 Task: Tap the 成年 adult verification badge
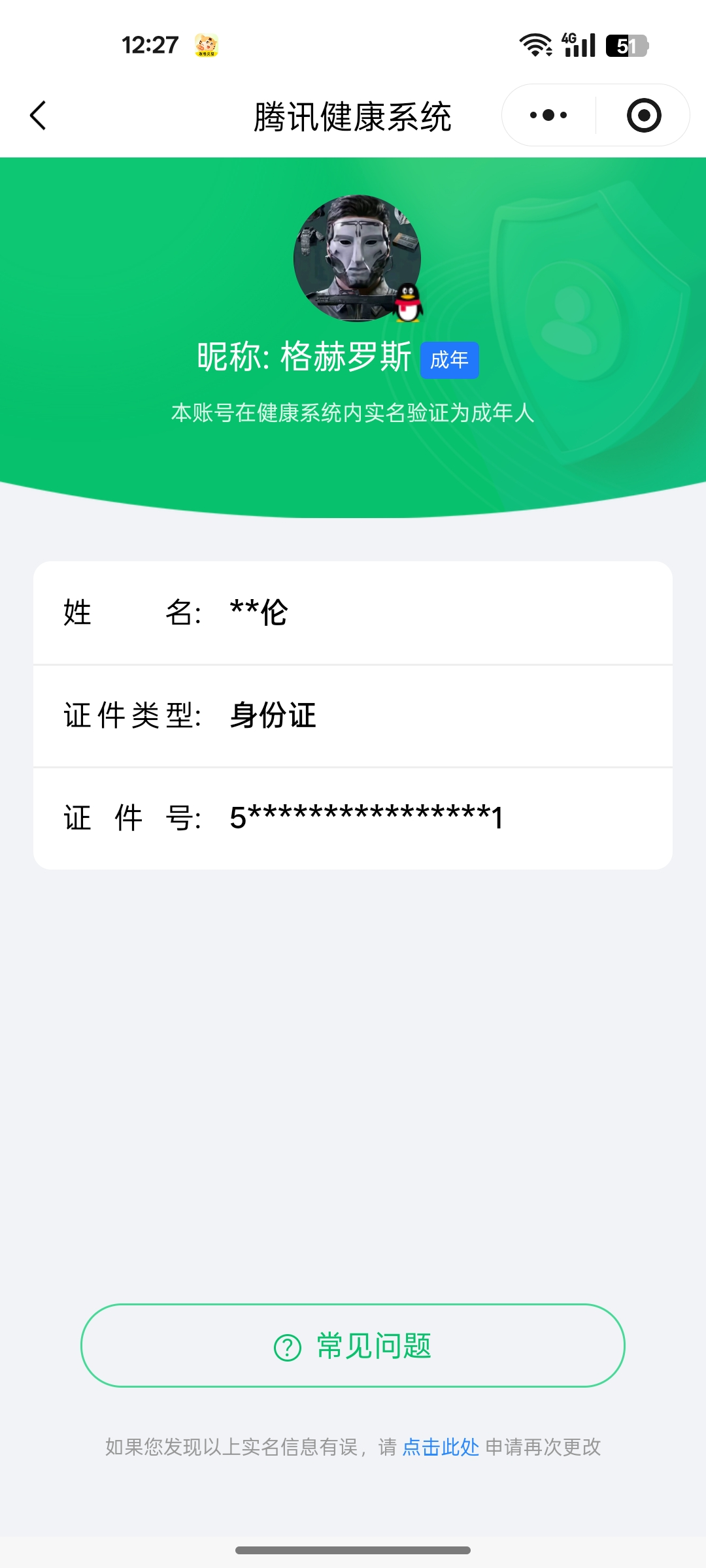click(450, 359)
